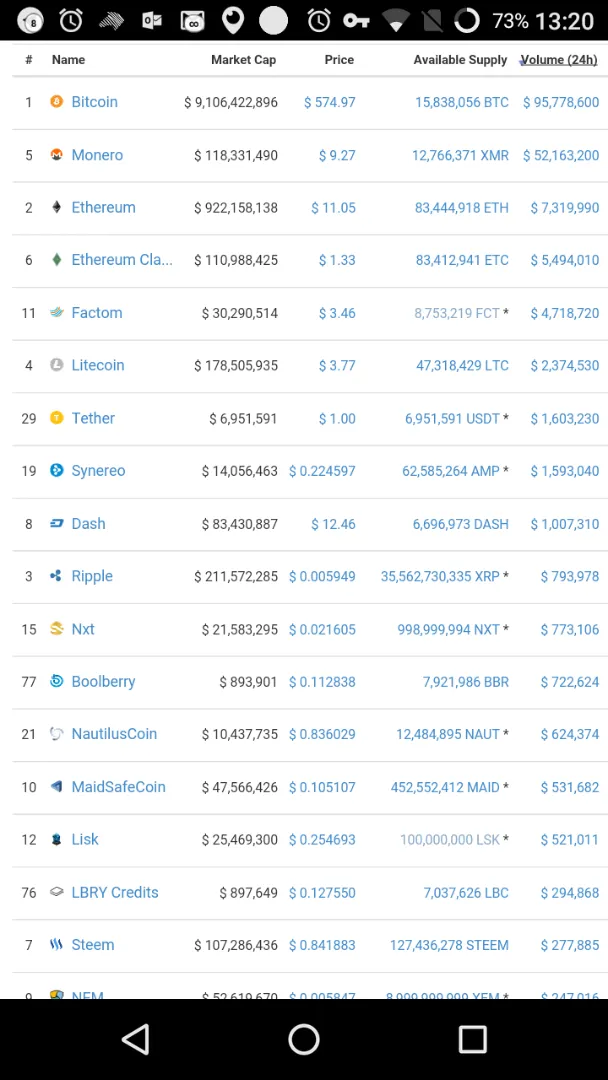Tap the 83,444,918 ETH supply link
The image size is (608, 1080).
pos(461,207)
